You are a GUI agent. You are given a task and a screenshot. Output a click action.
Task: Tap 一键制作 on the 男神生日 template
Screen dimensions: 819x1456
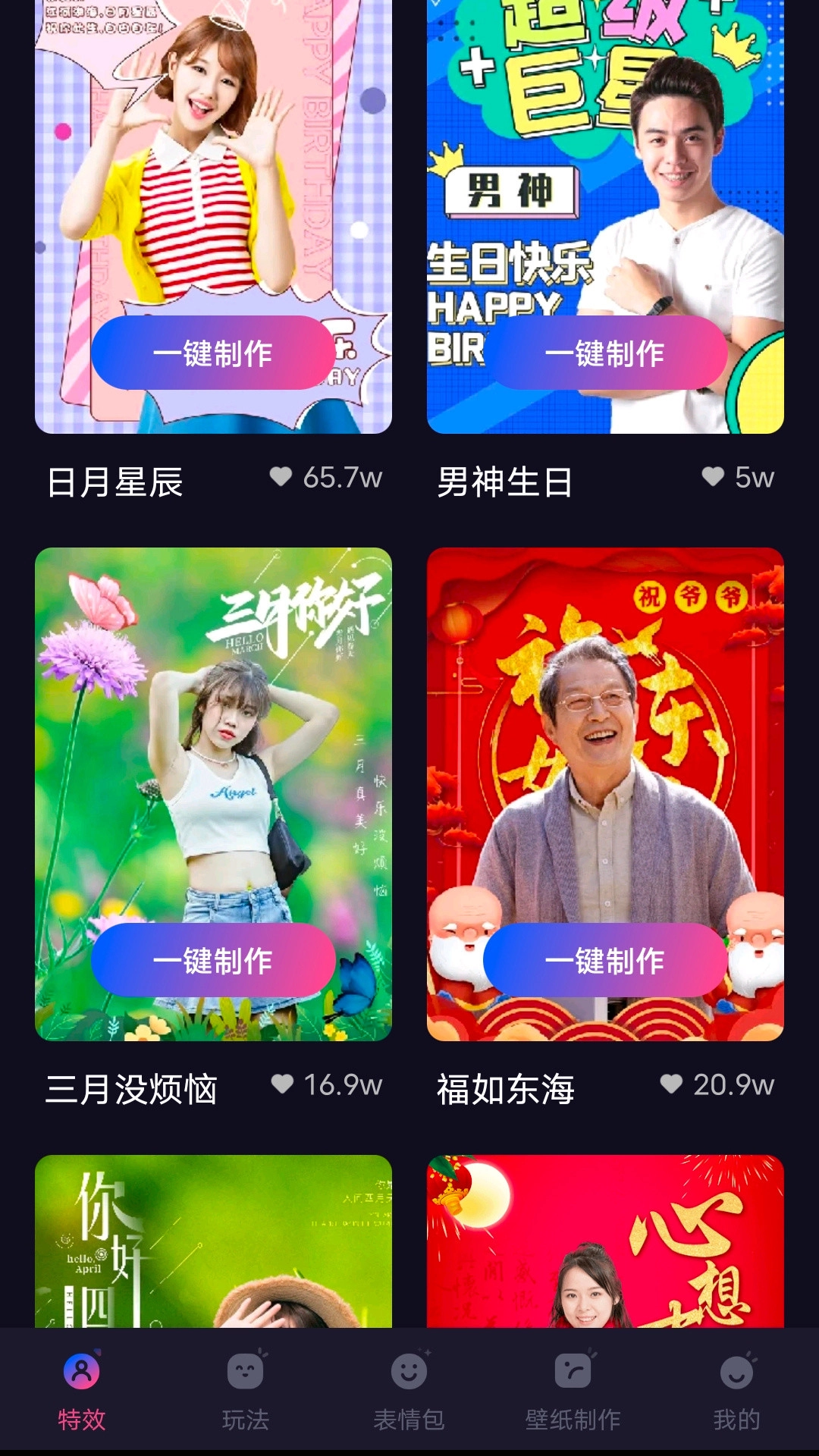click(605, 353)
